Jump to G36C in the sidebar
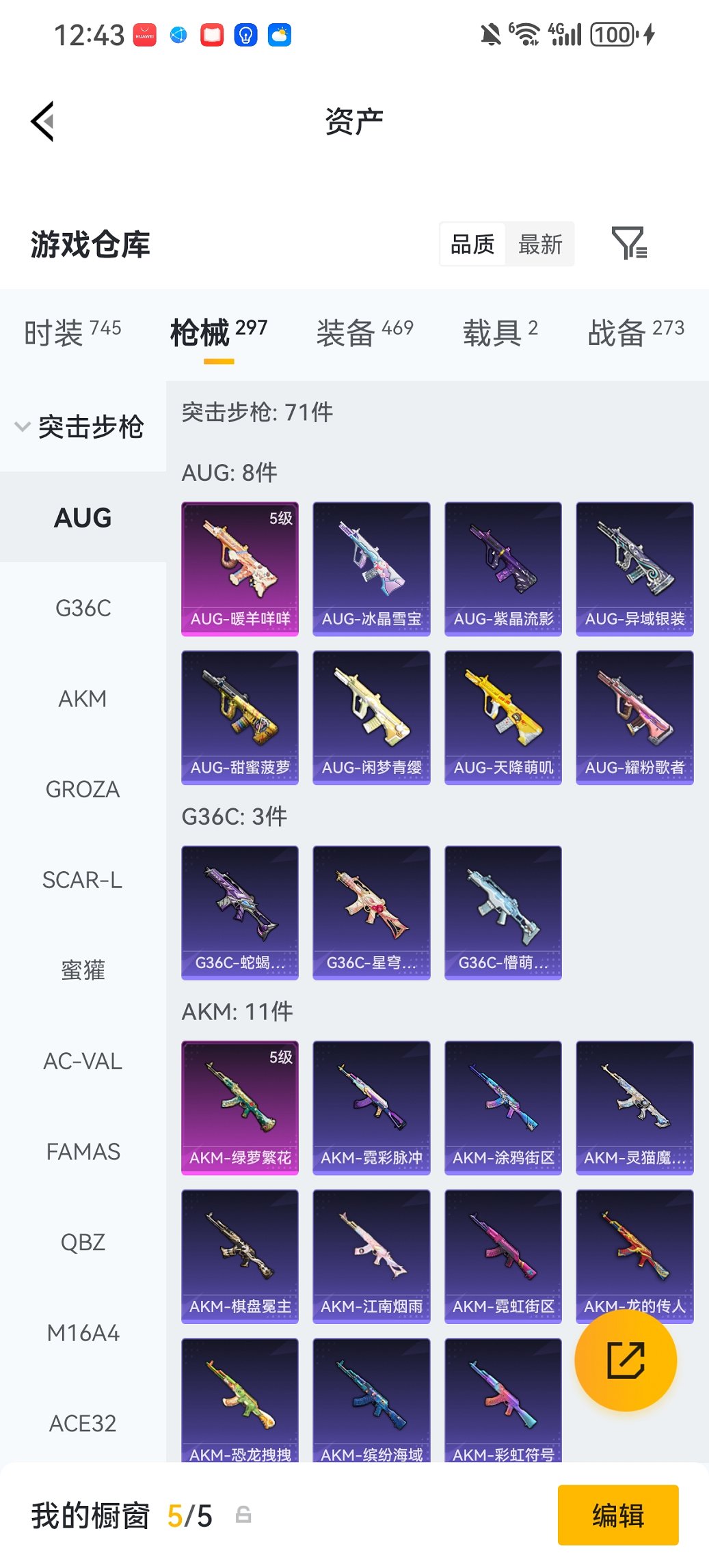Viewport: 709px width, 1568px height. (x=83, y=608)
